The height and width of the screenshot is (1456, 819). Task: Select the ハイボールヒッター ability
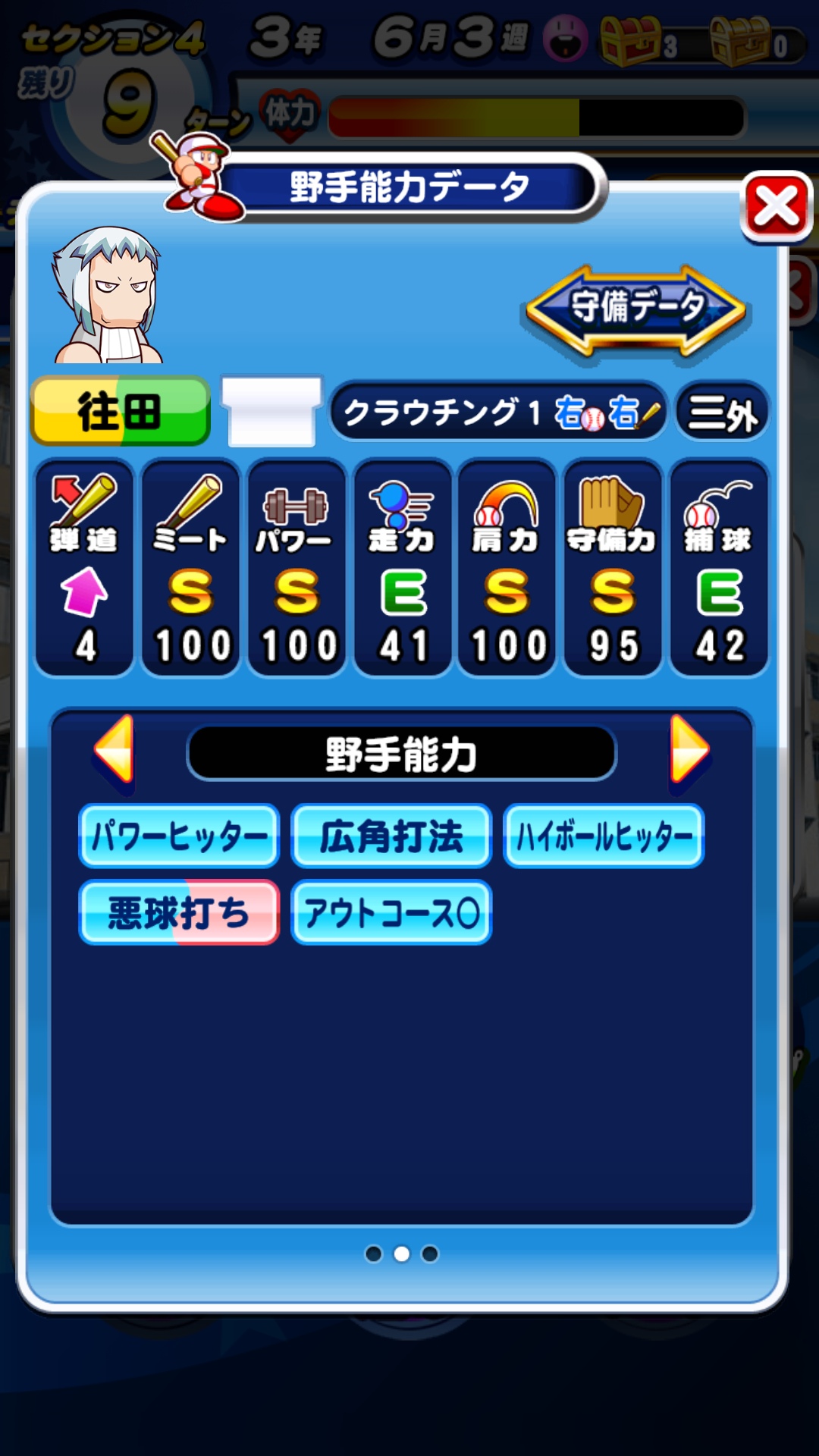click(604, 836)
